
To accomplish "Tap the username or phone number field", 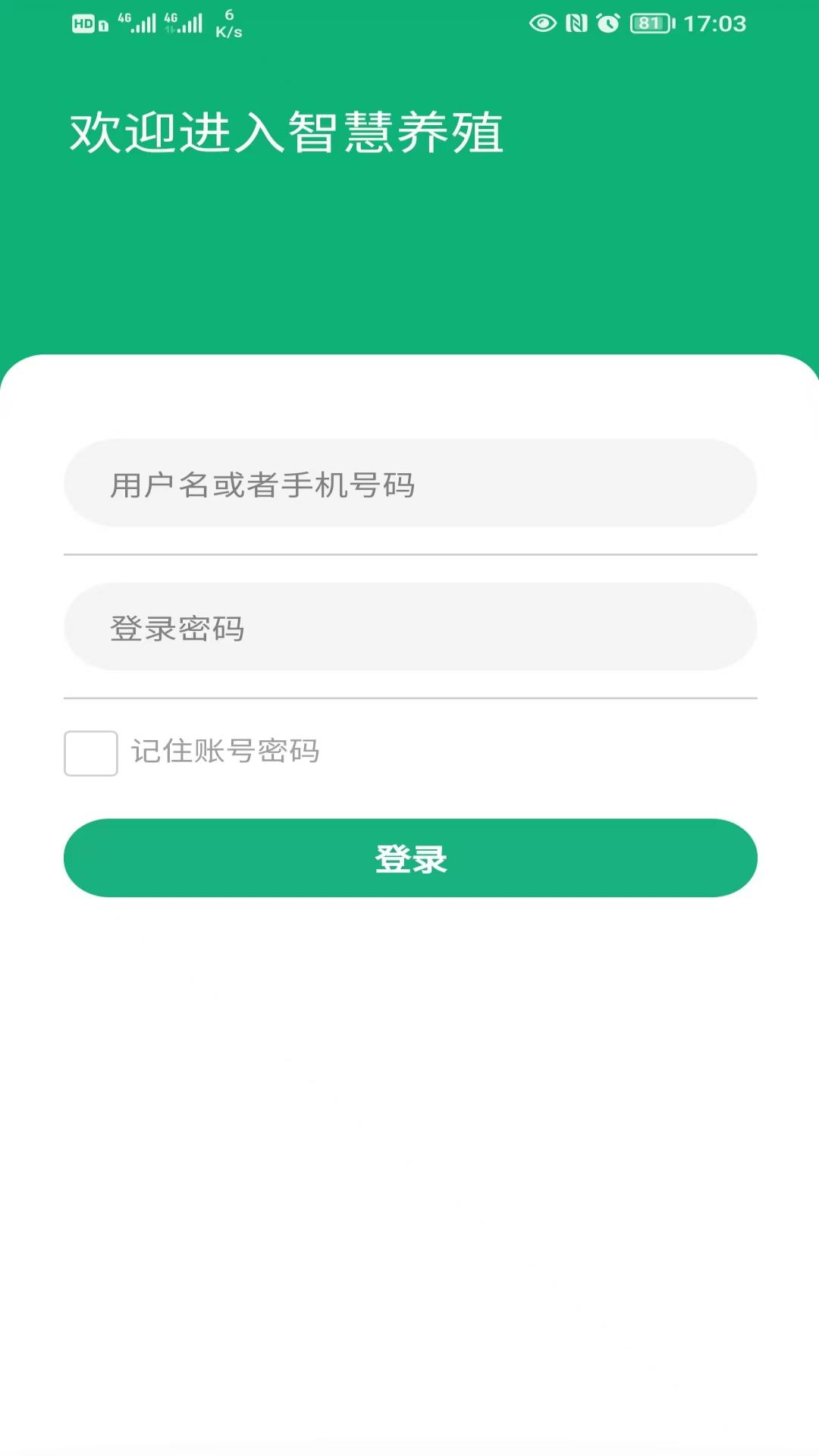I will 410,483.
